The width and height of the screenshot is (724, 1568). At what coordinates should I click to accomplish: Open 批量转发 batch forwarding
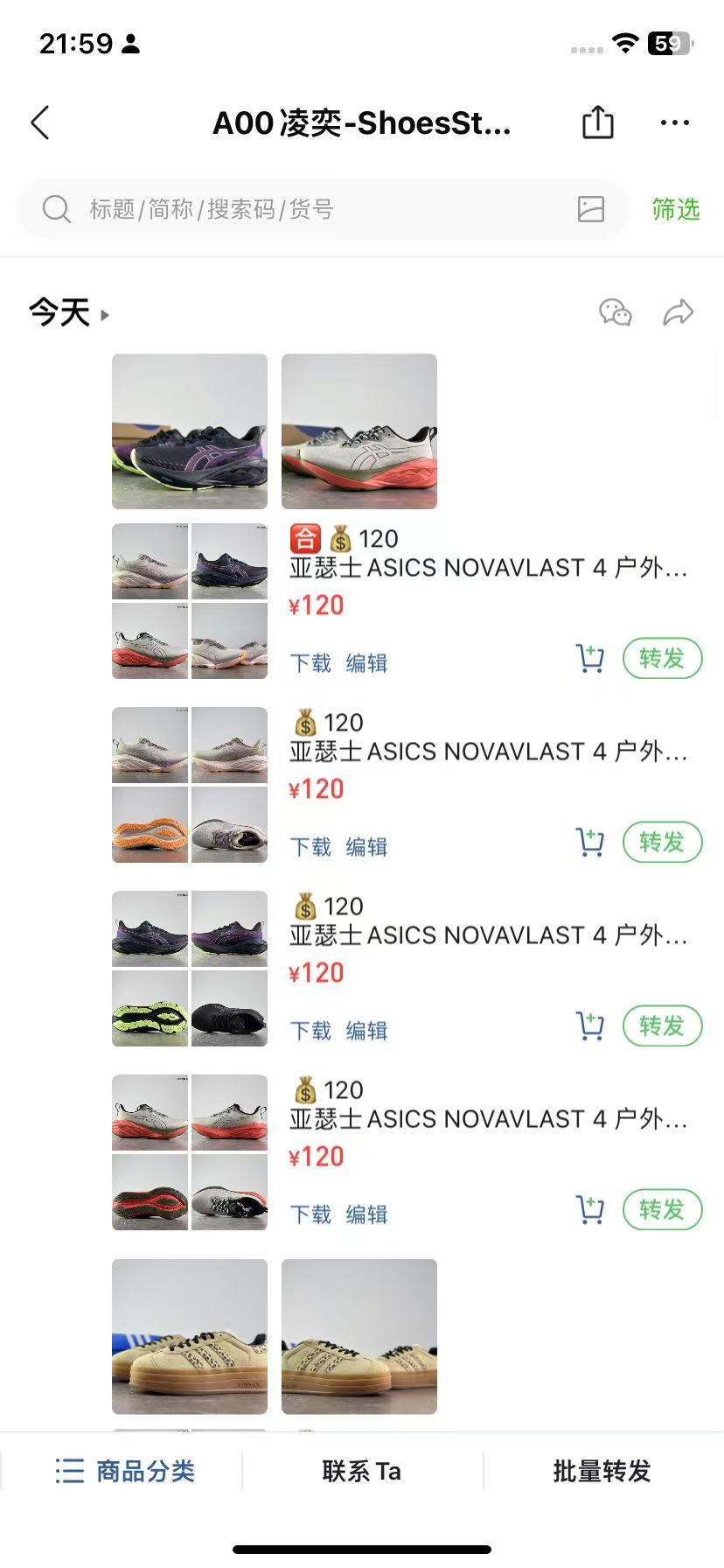pos(602,1471)
